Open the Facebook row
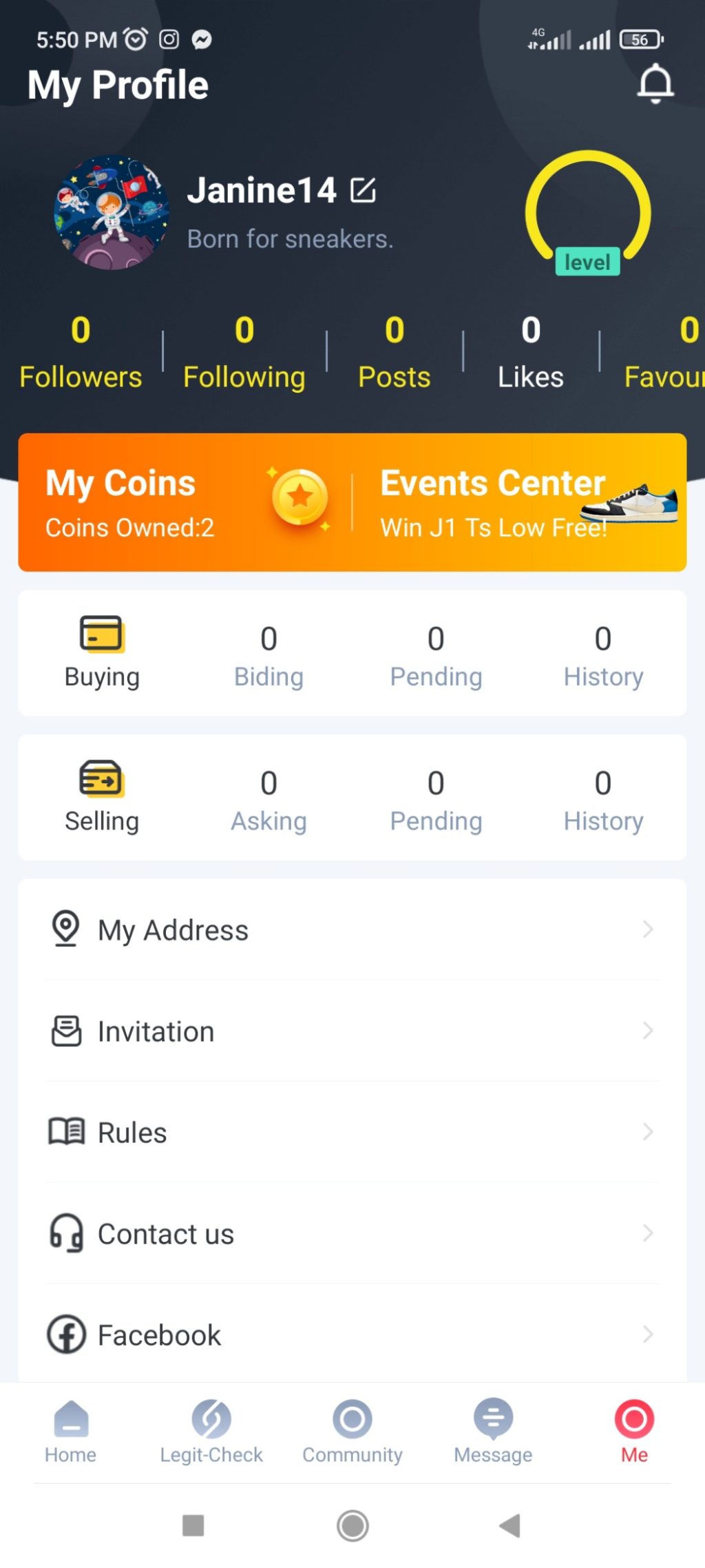The height and width of the screenshot is (1568, 705). [x=352, y=1334]
